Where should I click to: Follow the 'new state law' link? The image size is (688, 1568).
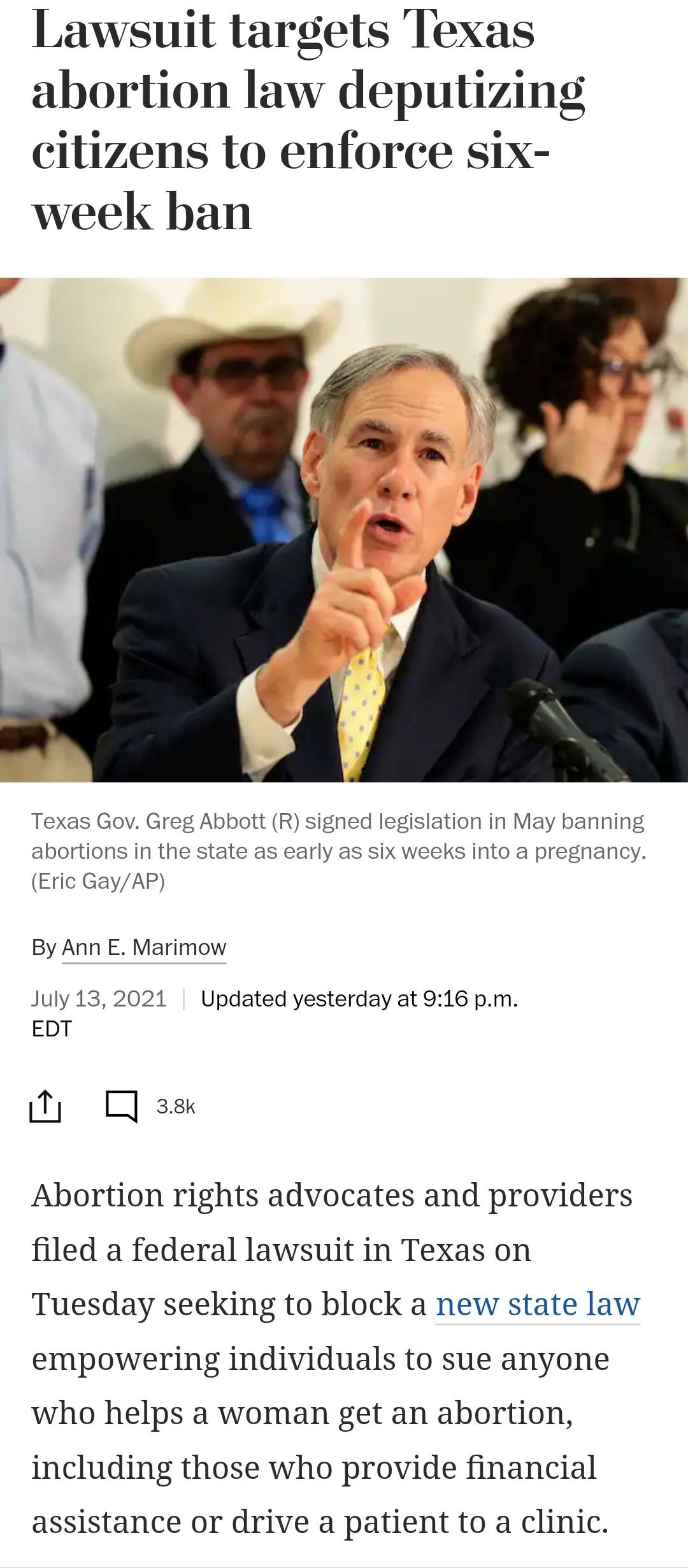click(537, 1304)
